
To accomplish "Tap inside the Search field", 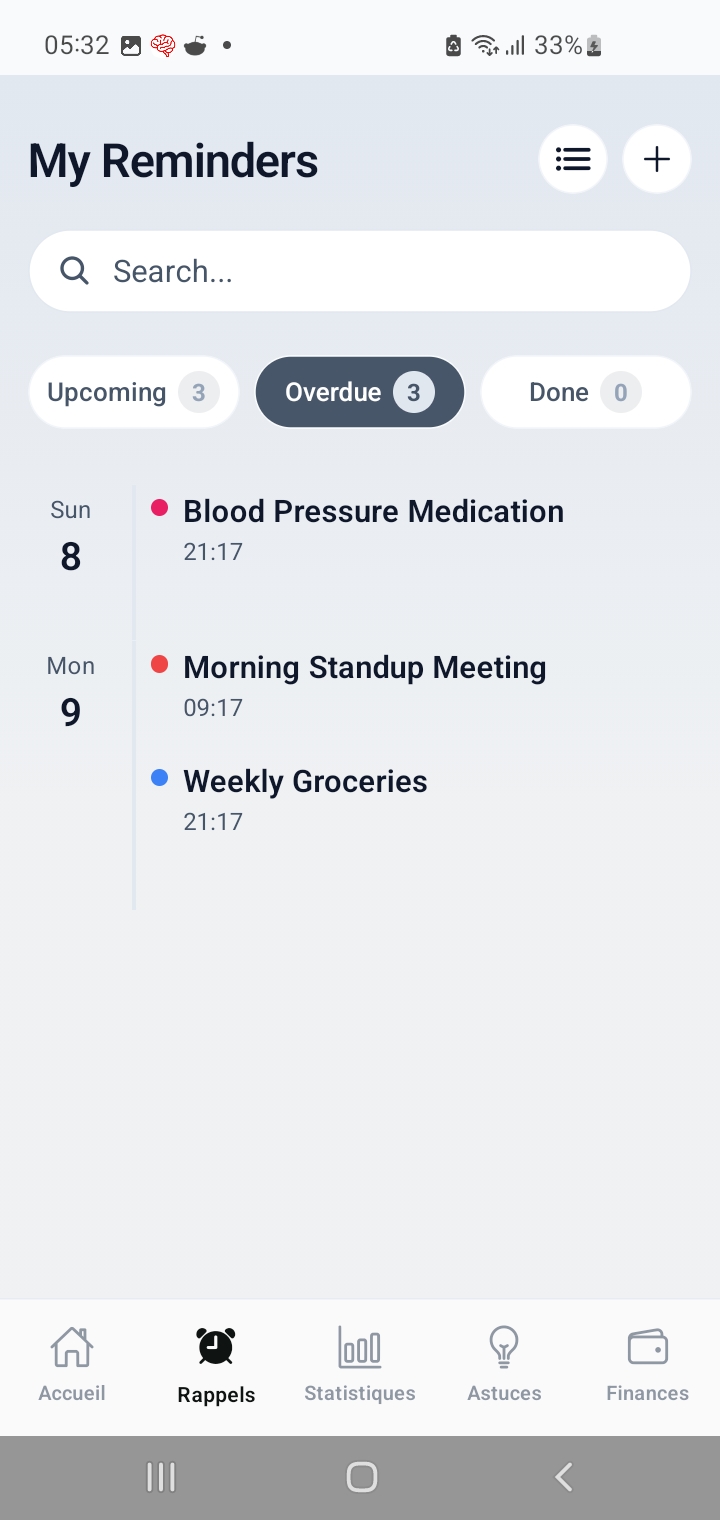I will 359,270.
